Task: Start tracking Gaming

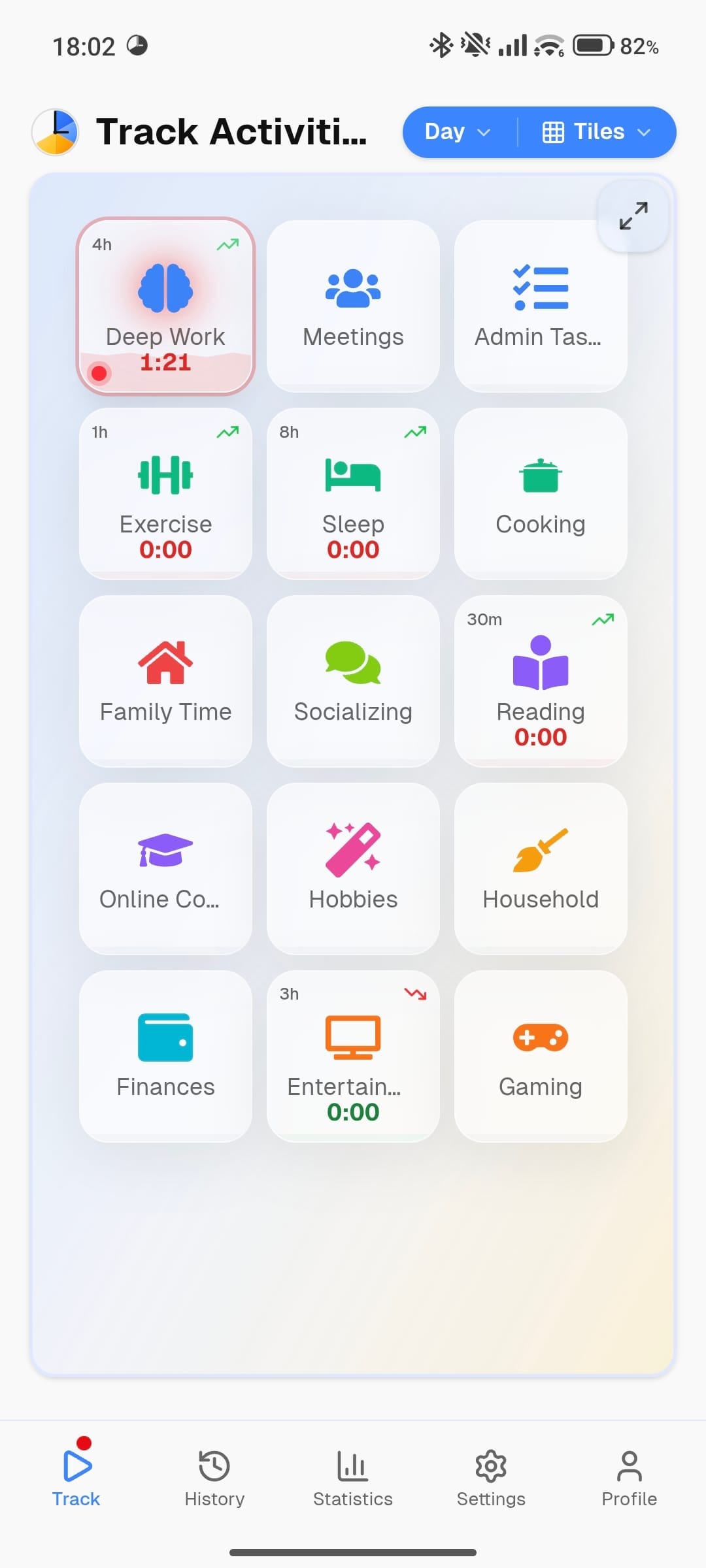Action: point(540,1056)
